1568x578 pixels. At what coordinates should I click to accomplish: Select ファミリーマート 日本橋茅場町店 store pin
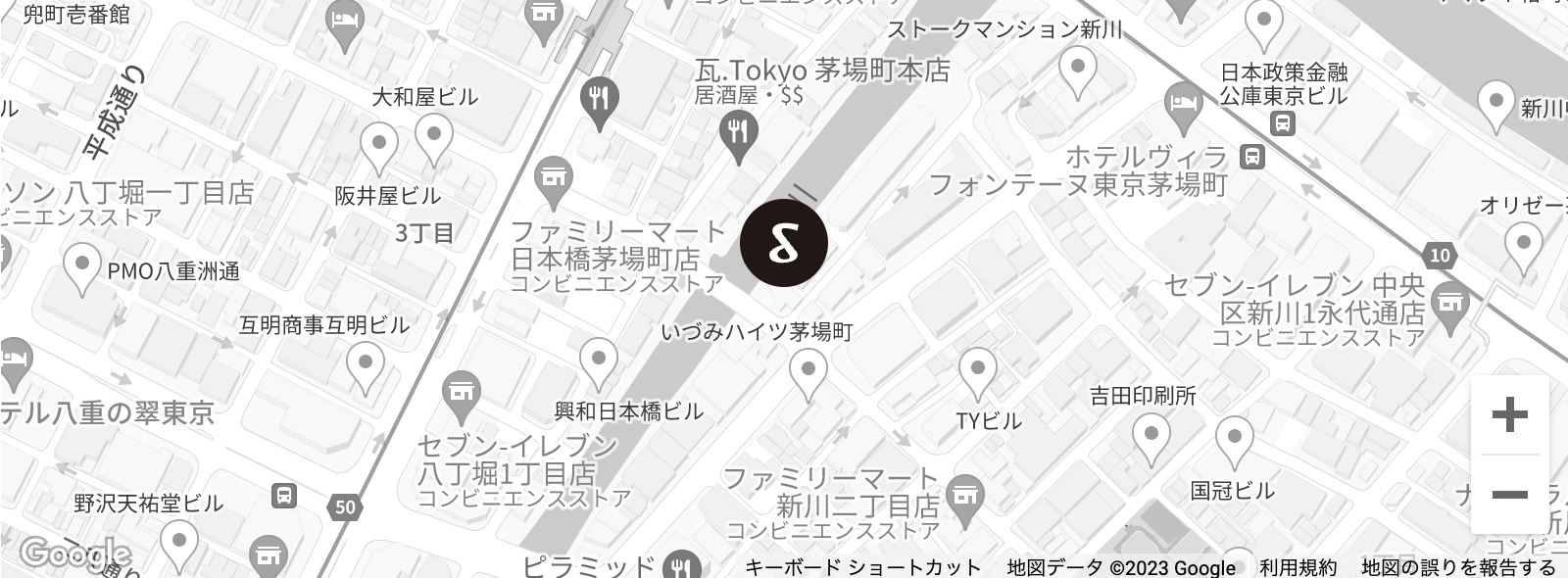tap(554, 179)
